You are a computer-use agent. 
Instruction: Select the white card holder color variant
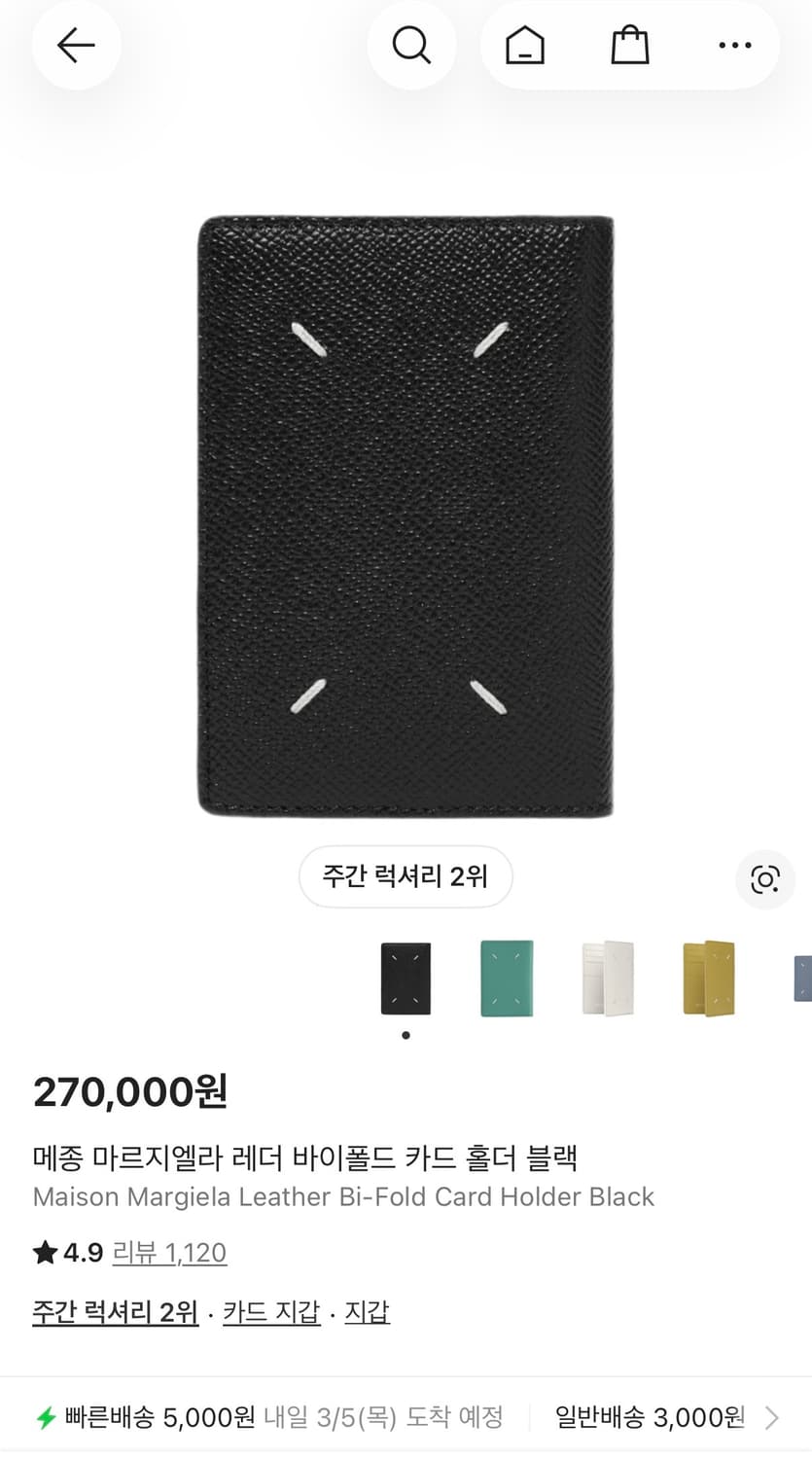tap(608, 979)
